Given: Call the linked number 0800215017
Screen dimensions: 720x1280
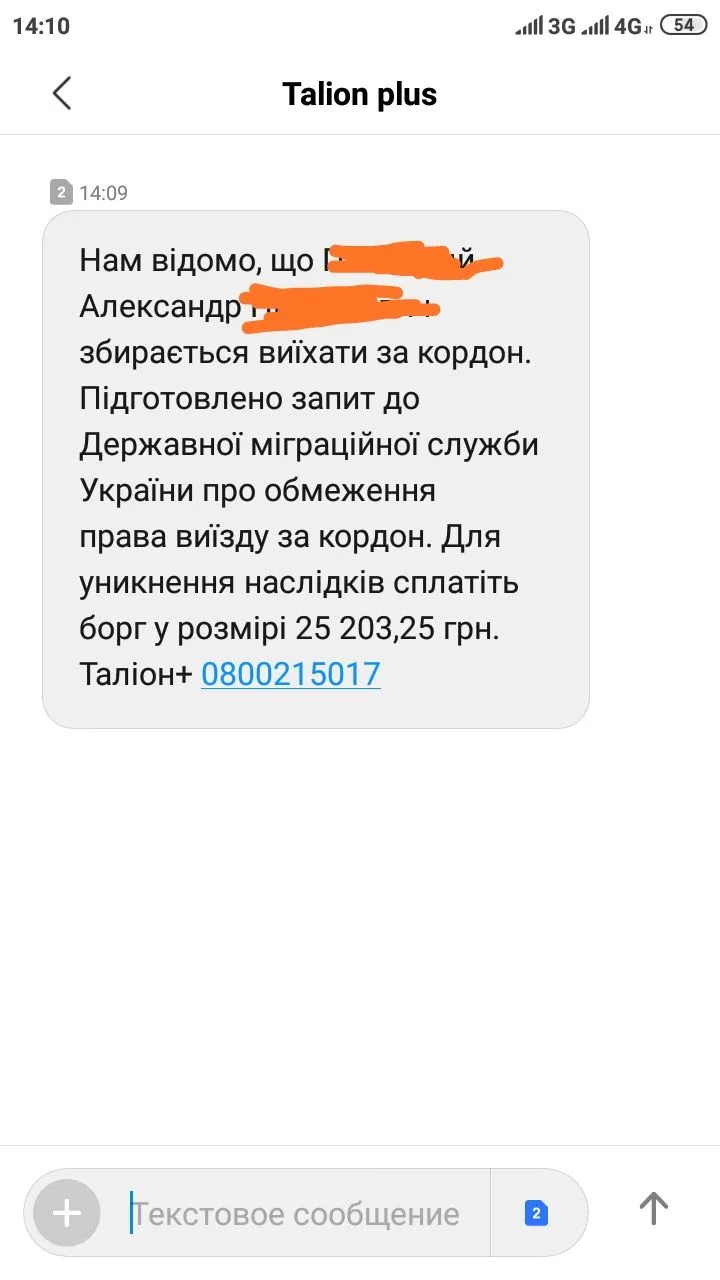Looking at the screenshot, I should pos(290,675).
